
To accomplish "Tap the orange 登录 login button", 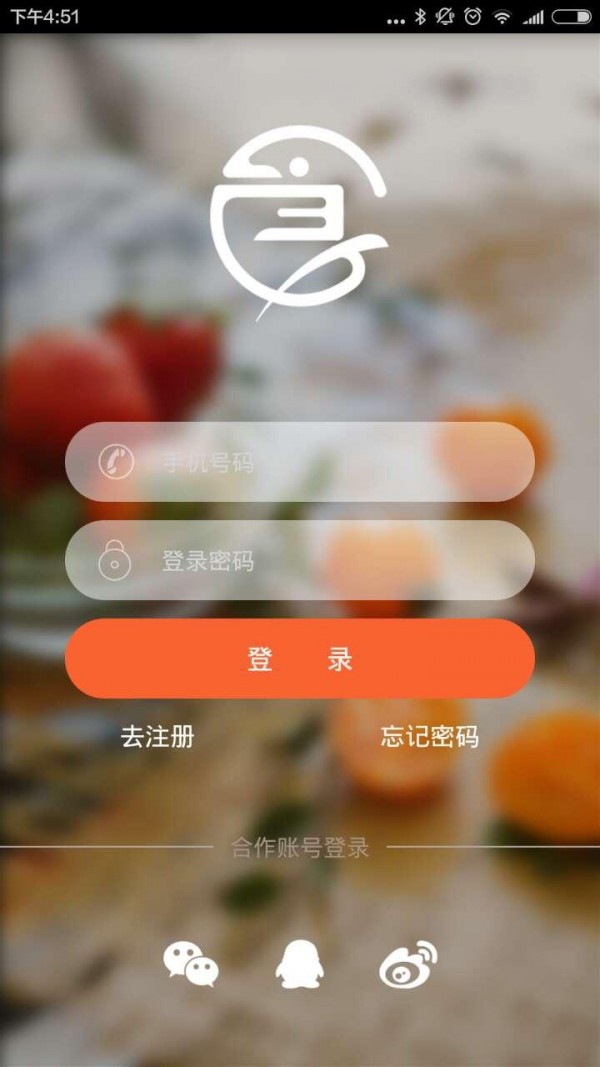I will (300, 658).
